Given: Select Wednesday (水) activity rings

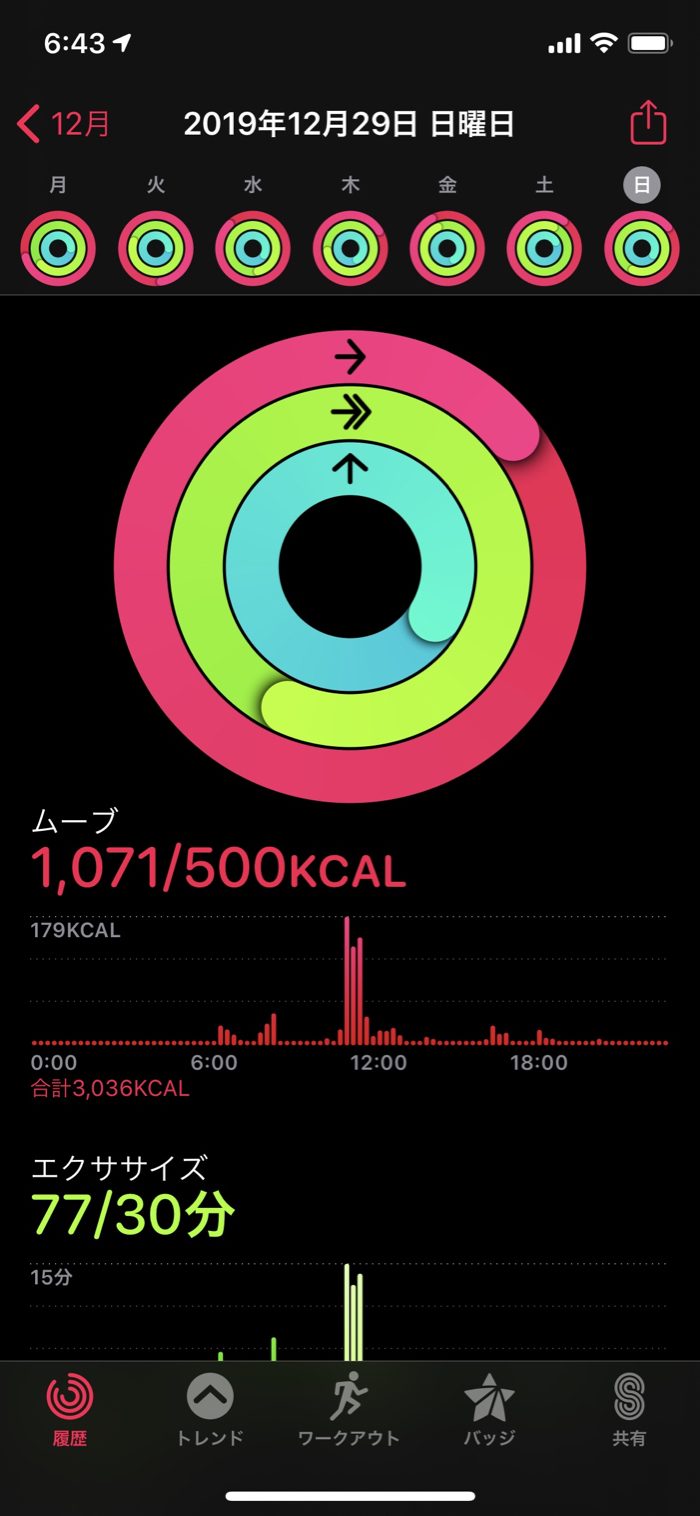Looking at the screenshot, I should [x=253, y=248].
